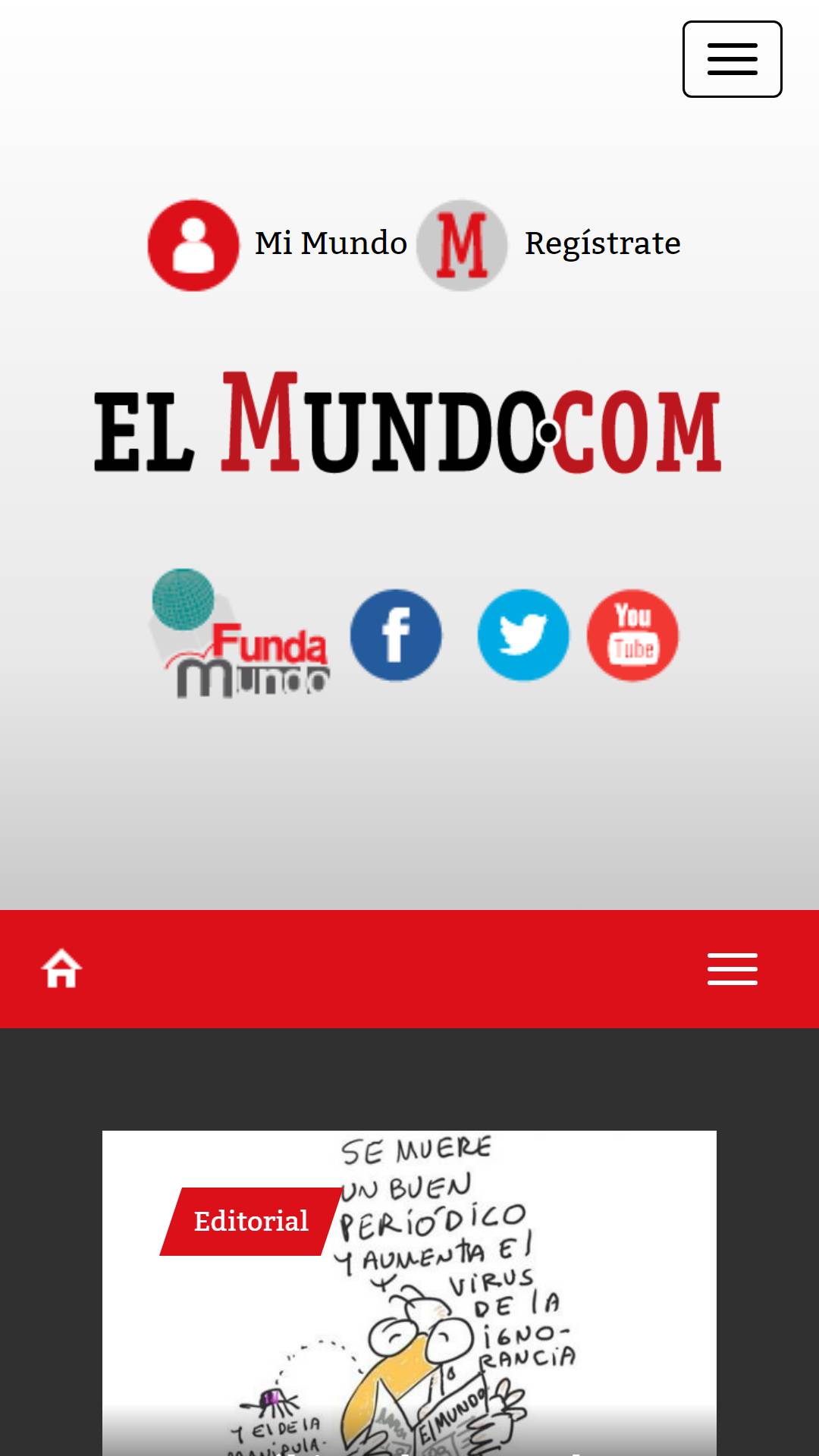819x1456 pixels.
Task: Tap the Regístrate sign-up link
Action: pyautogui.click(x=548, y=245)
